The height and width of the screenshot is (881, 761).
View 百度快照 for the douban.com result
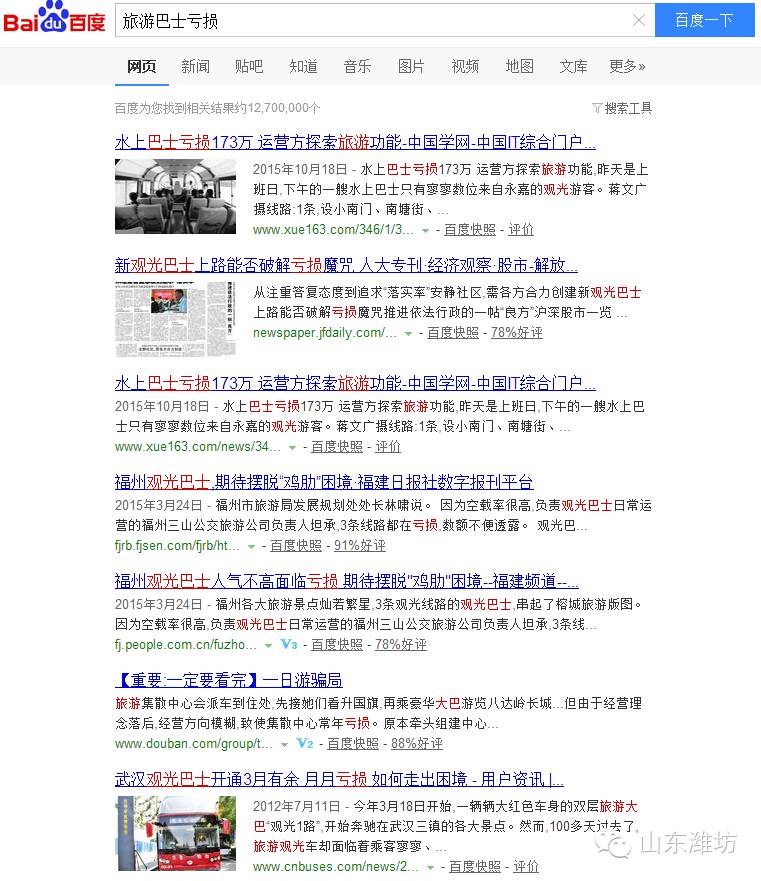click(x=353, y=744)
